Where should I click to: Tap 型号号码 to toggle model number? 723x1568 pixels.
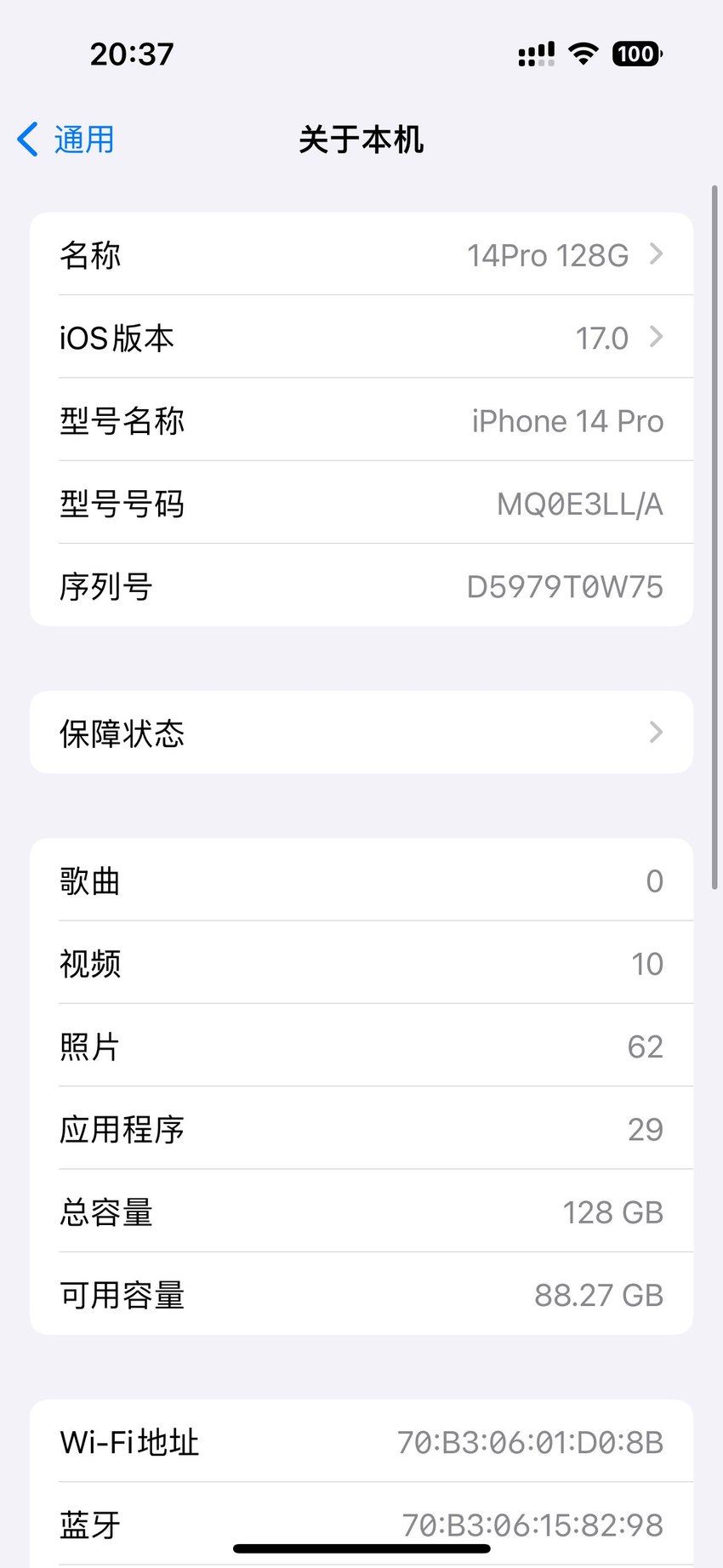point(361,503)
